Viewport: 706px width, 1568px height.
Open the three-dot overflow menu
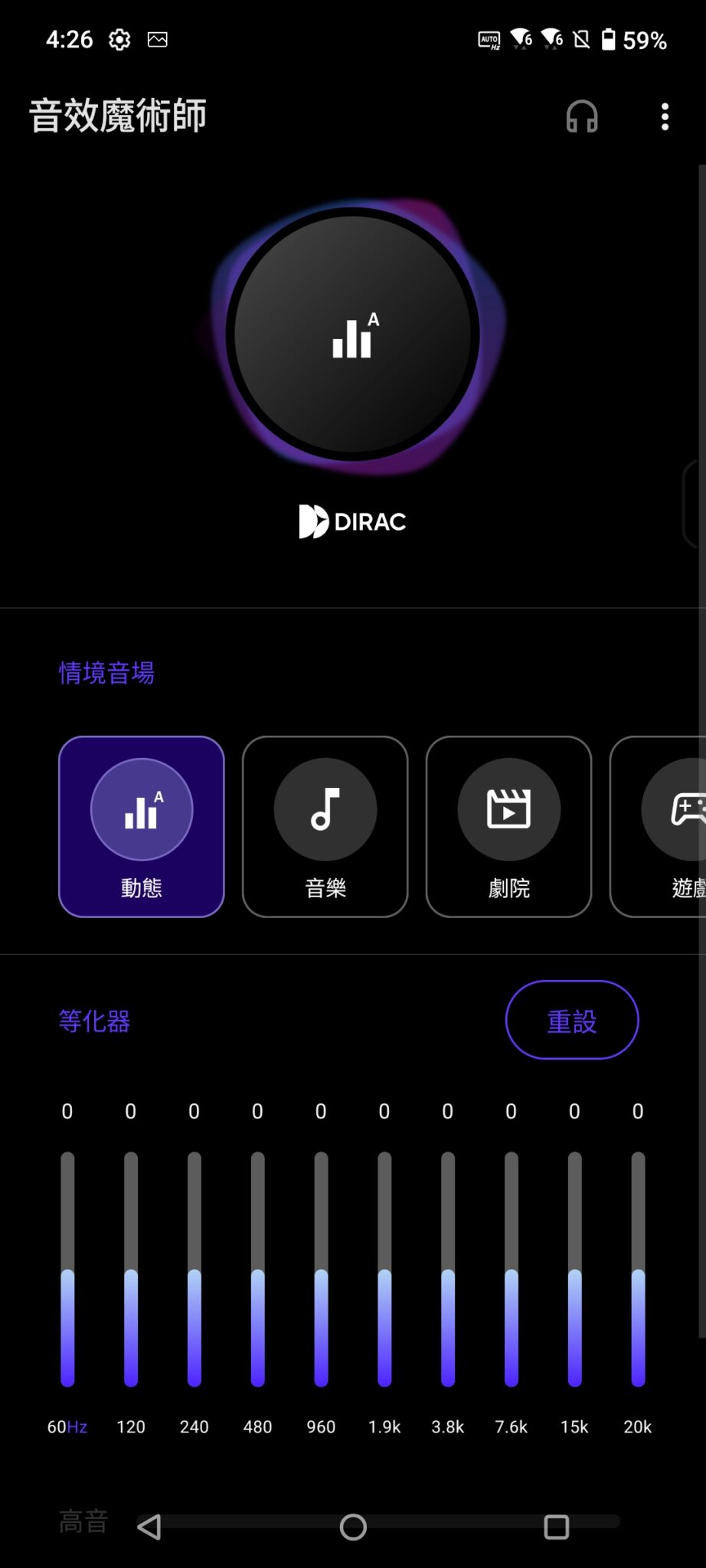pyautogui.click(x=665, y=116)
